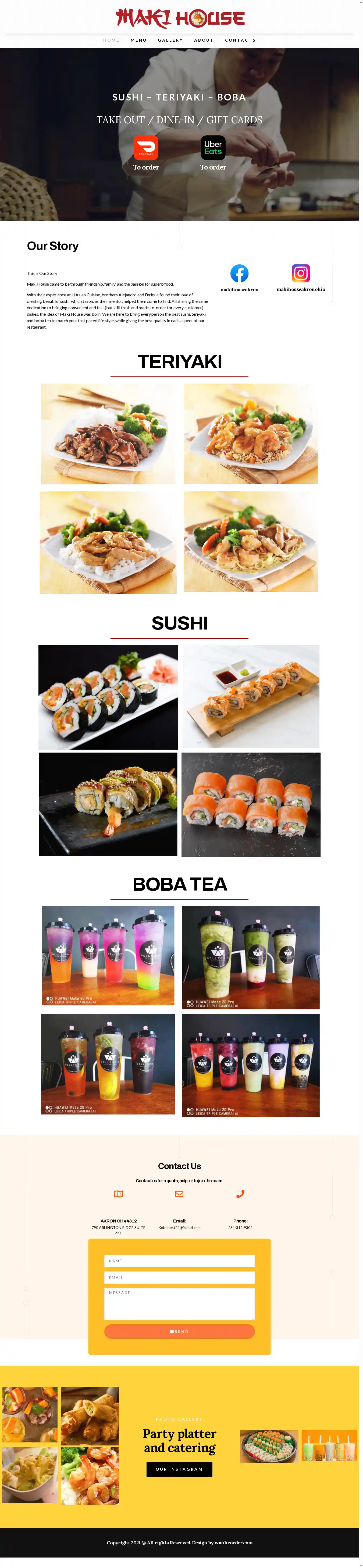Open the OUR INSTAGRAM button
Viewport: 363px width, 1568px height.
coord(179,1469)
